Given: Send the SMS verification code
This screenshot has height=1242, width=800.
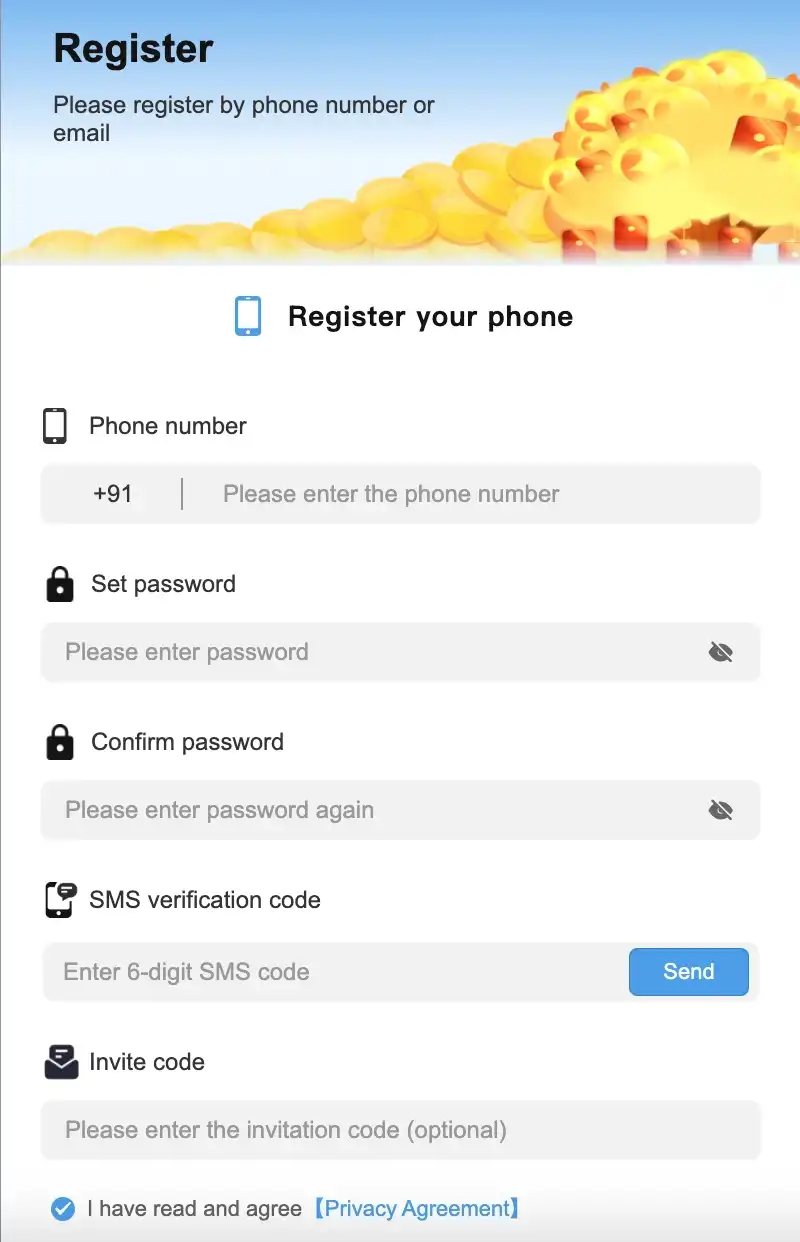Looking at the screenshot, I should [688, 972].
